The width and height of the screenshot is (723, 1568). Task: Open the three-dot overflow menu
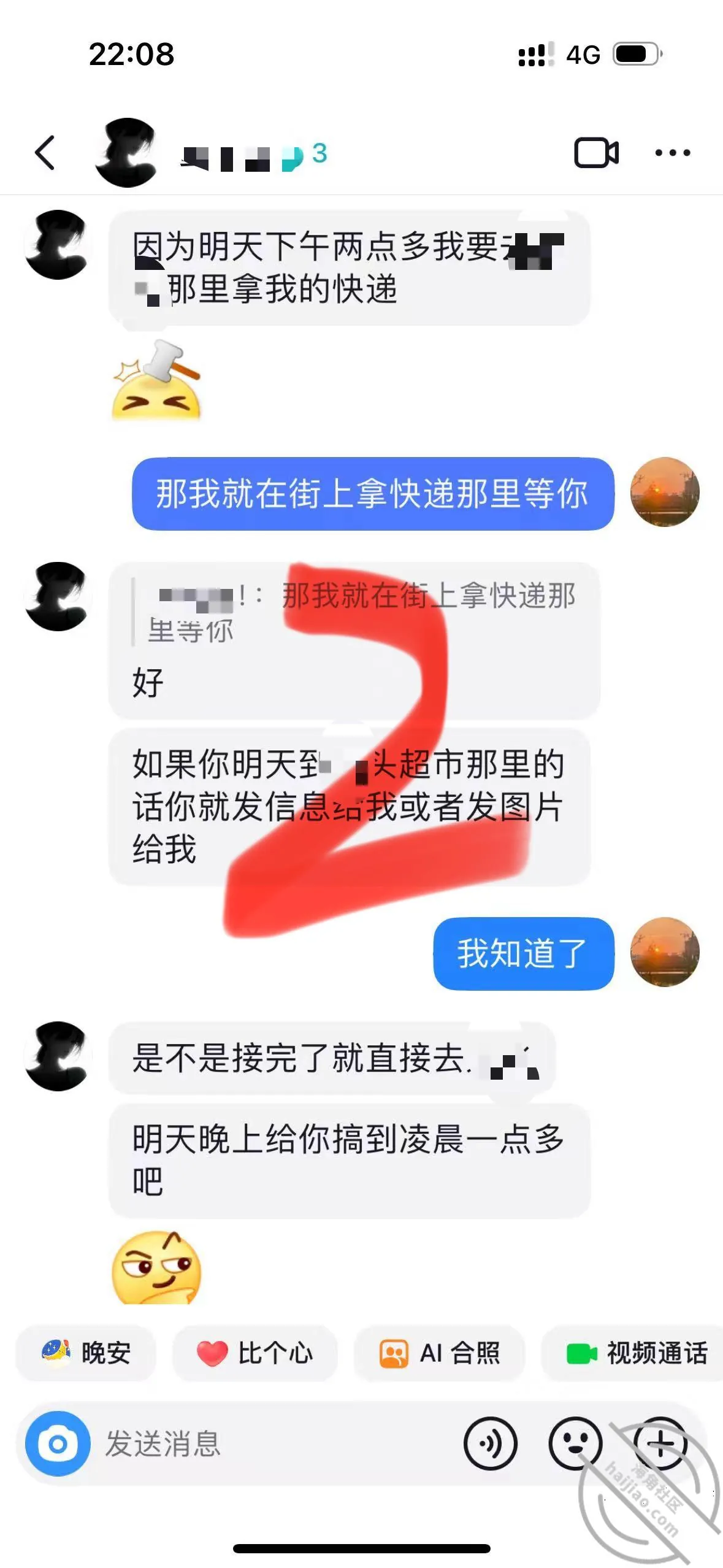(x=673, y=153)
